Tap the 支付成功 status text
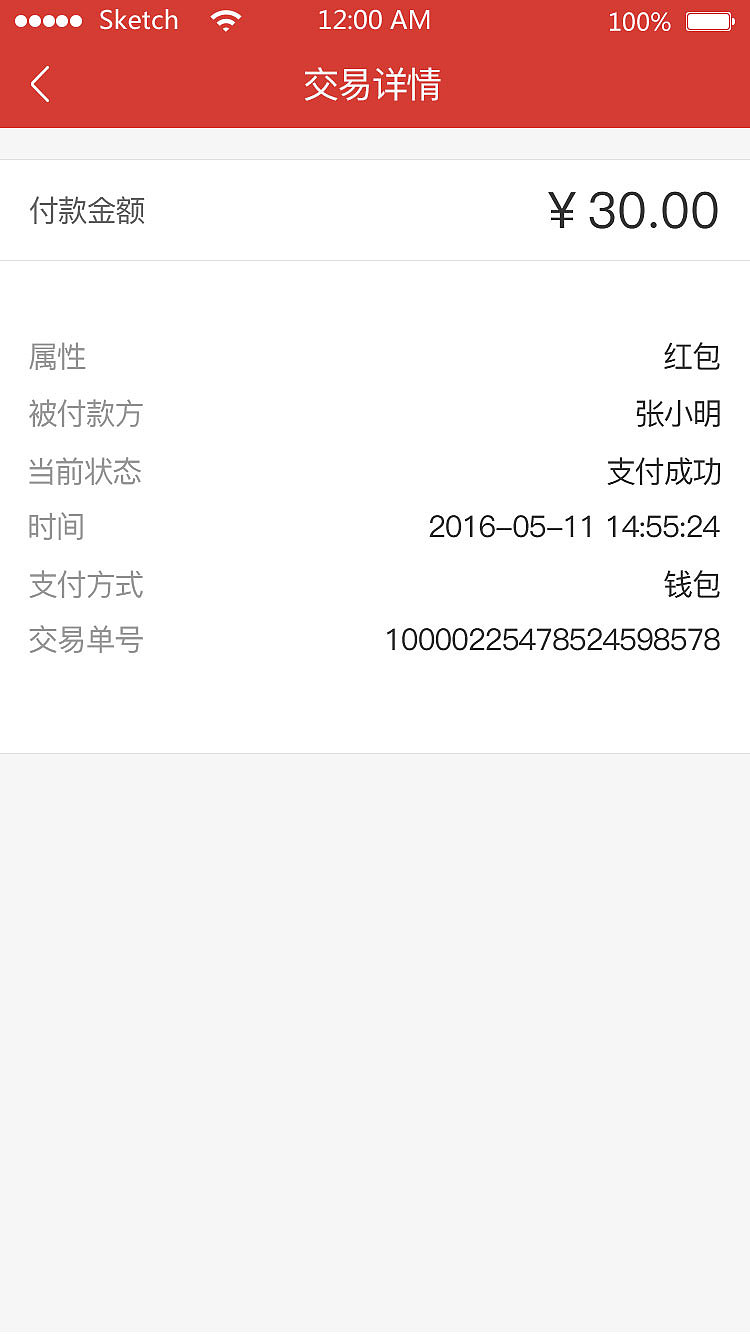Image resolution: width=750 pixels, height=1334 pixels. 663,472
